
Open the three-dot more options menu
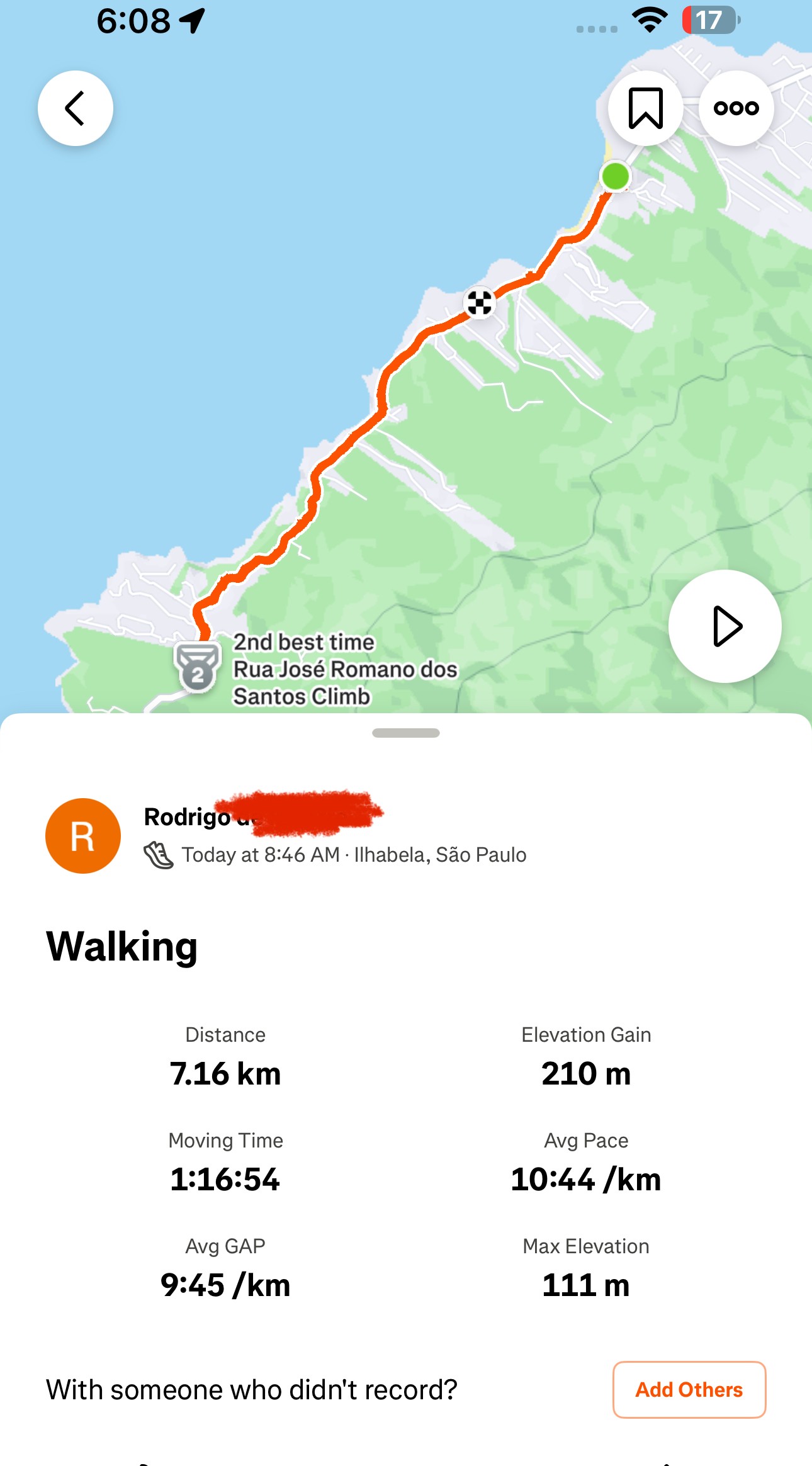click(736, 108)
